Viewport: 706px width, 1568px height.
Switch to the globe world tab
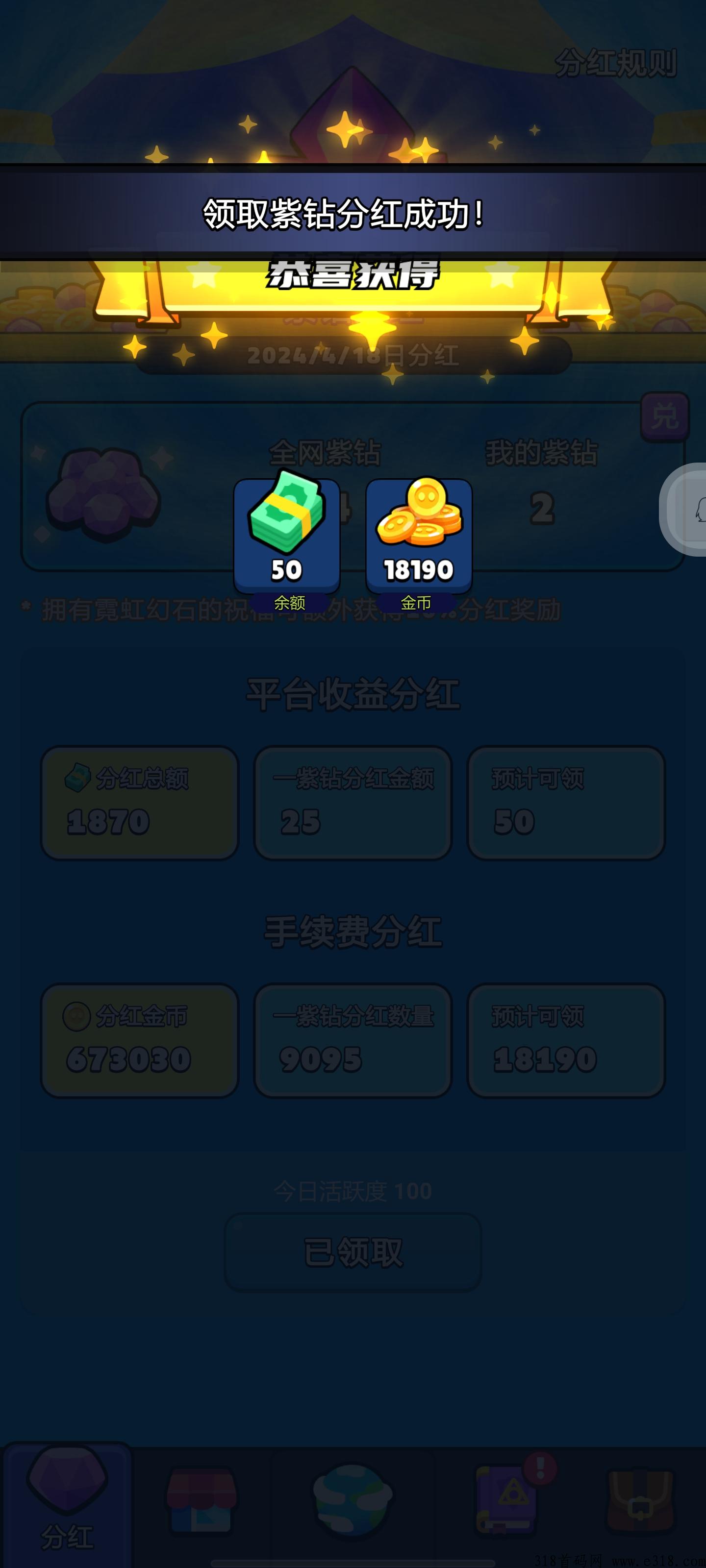(x=353, y=1500)
